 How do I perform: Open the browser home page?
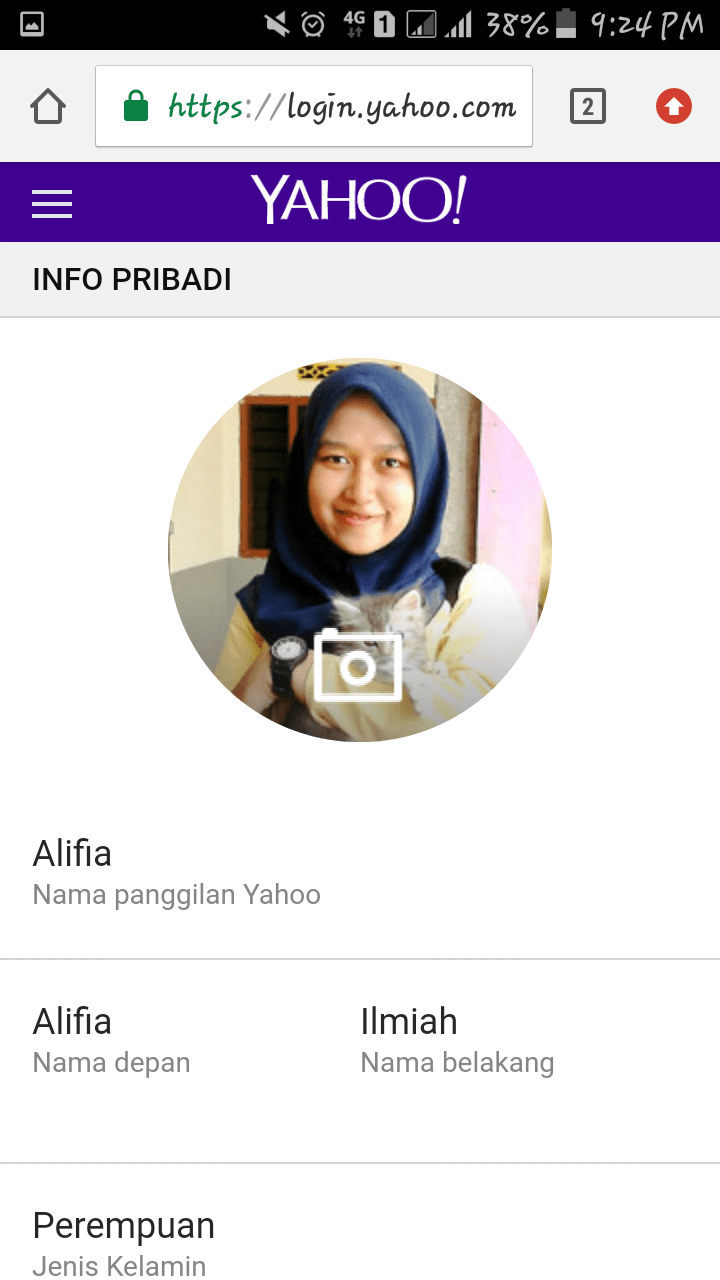click(48, 106)
